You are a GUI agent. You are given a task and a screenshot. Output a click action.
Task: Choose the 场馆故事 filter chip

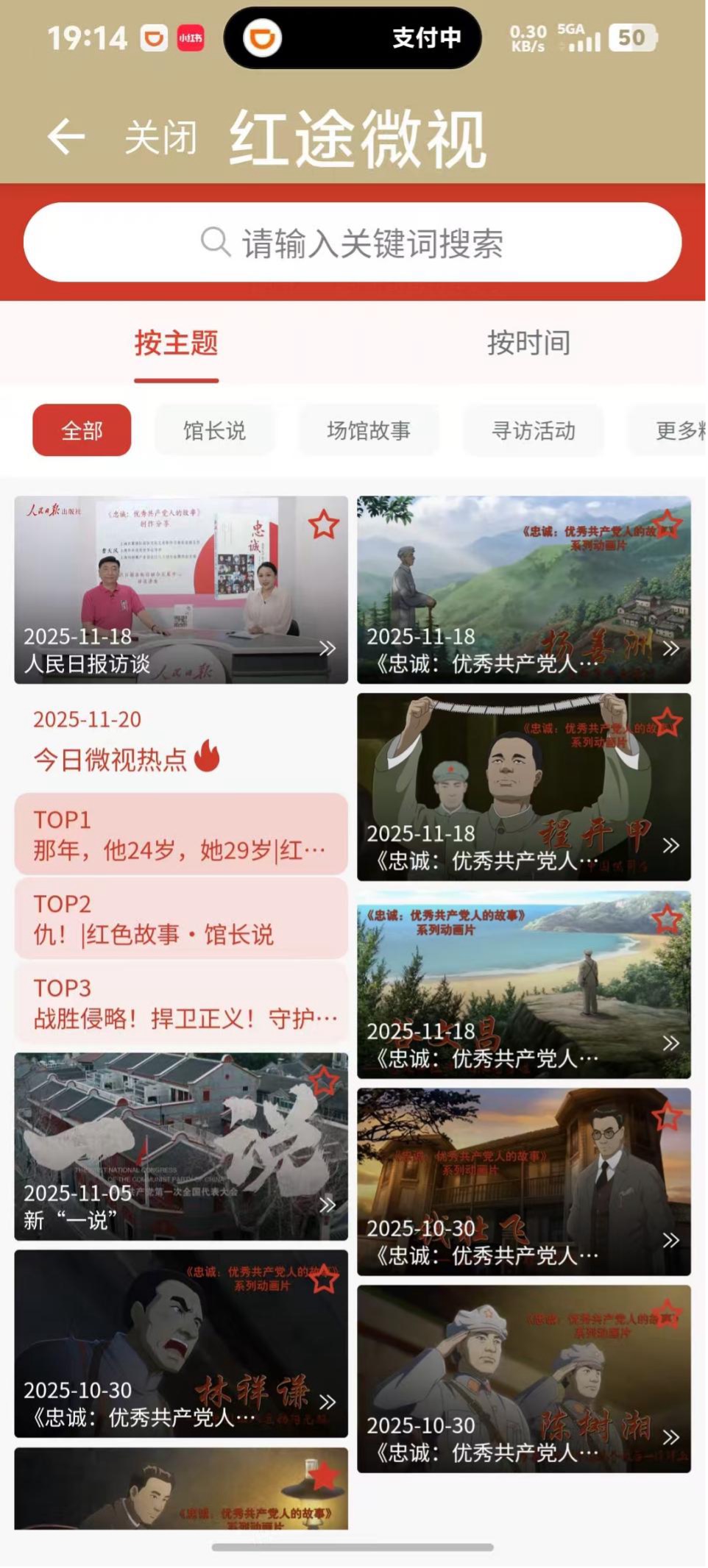369,430
